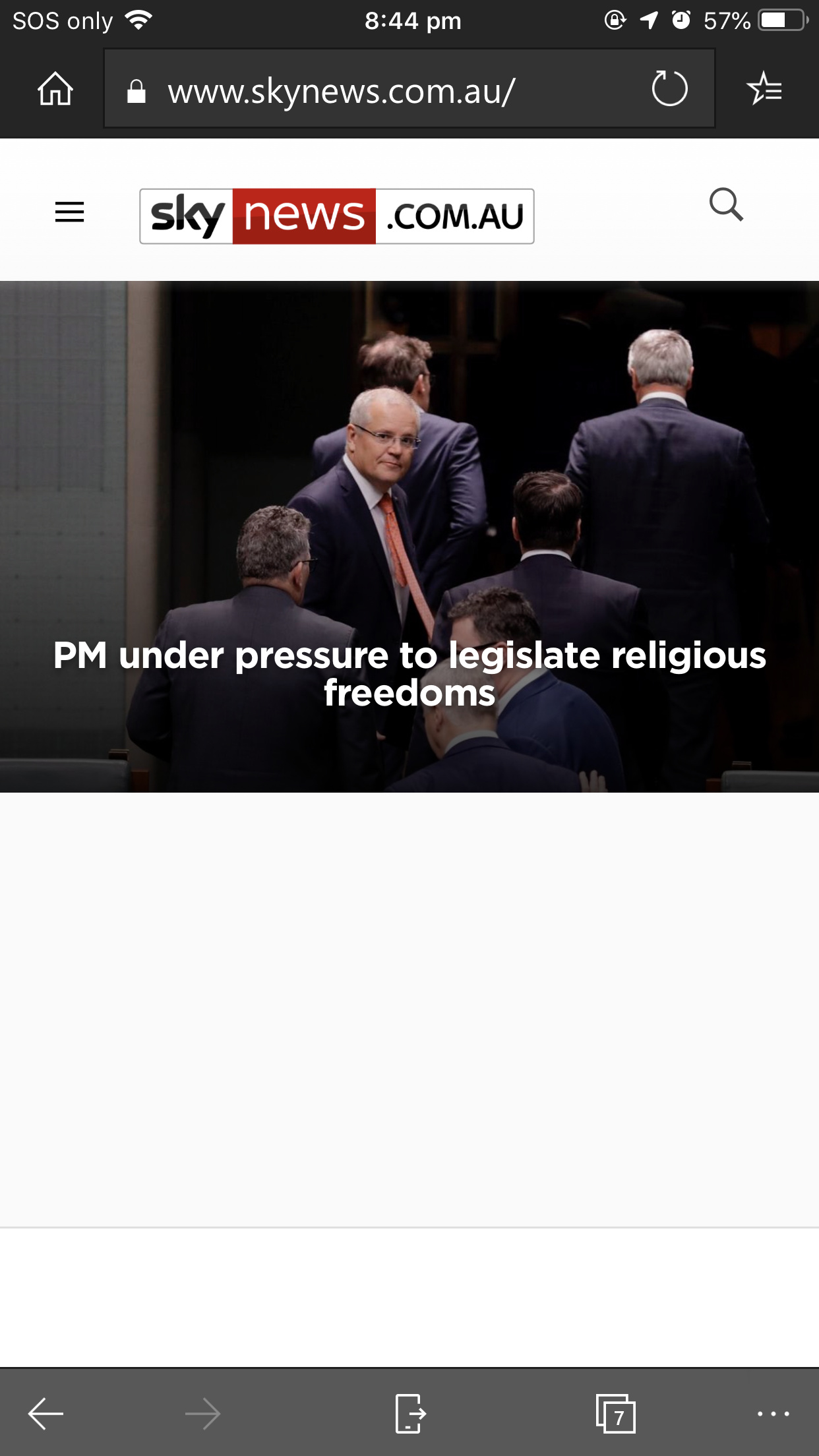Open the Sky News hamburger menu
The width and height of the screenshot is (819, 1456).
tap(69, 212)
